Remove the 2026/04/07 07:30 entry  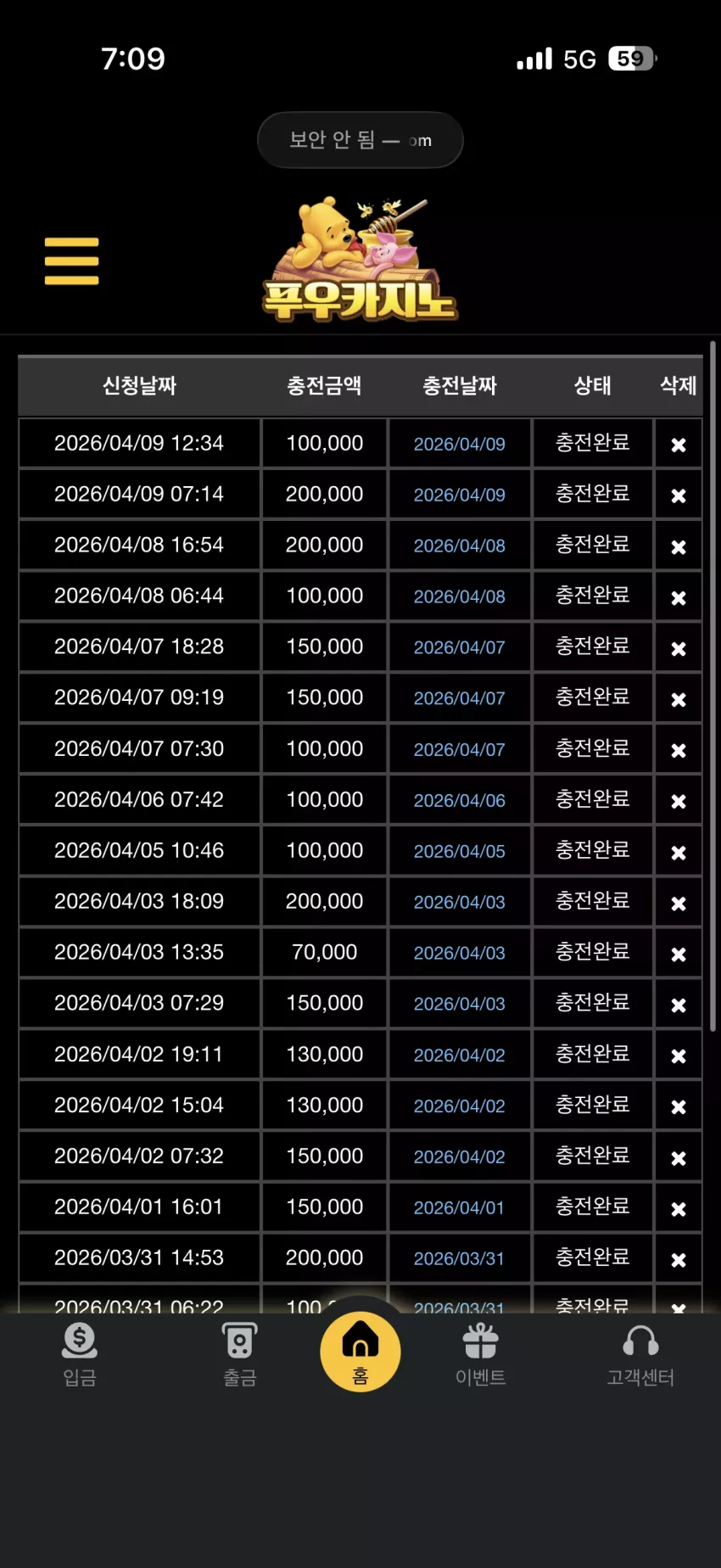coord(679,750)
